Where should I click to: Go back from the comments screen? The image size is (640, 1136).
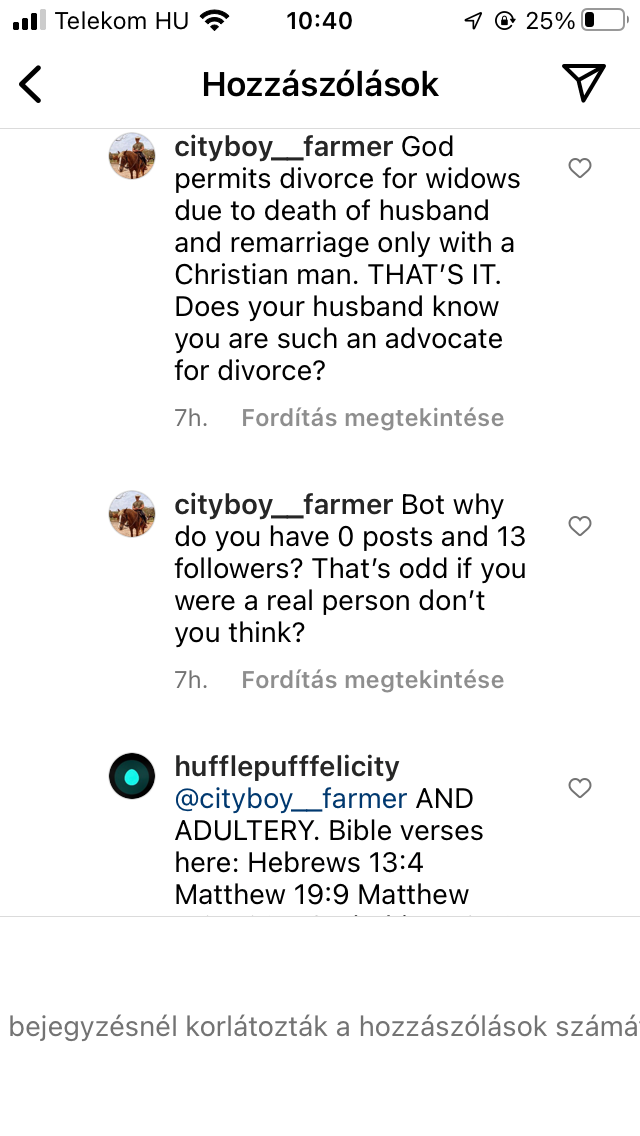pyautogui.click(x=32, y=85)
